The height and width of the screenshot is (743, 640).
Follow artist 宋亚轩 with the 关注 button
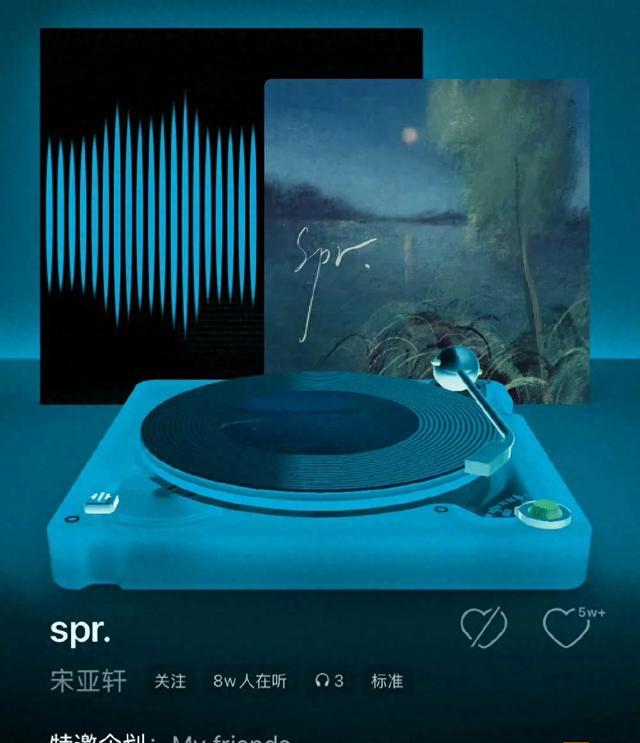(170, 681)
